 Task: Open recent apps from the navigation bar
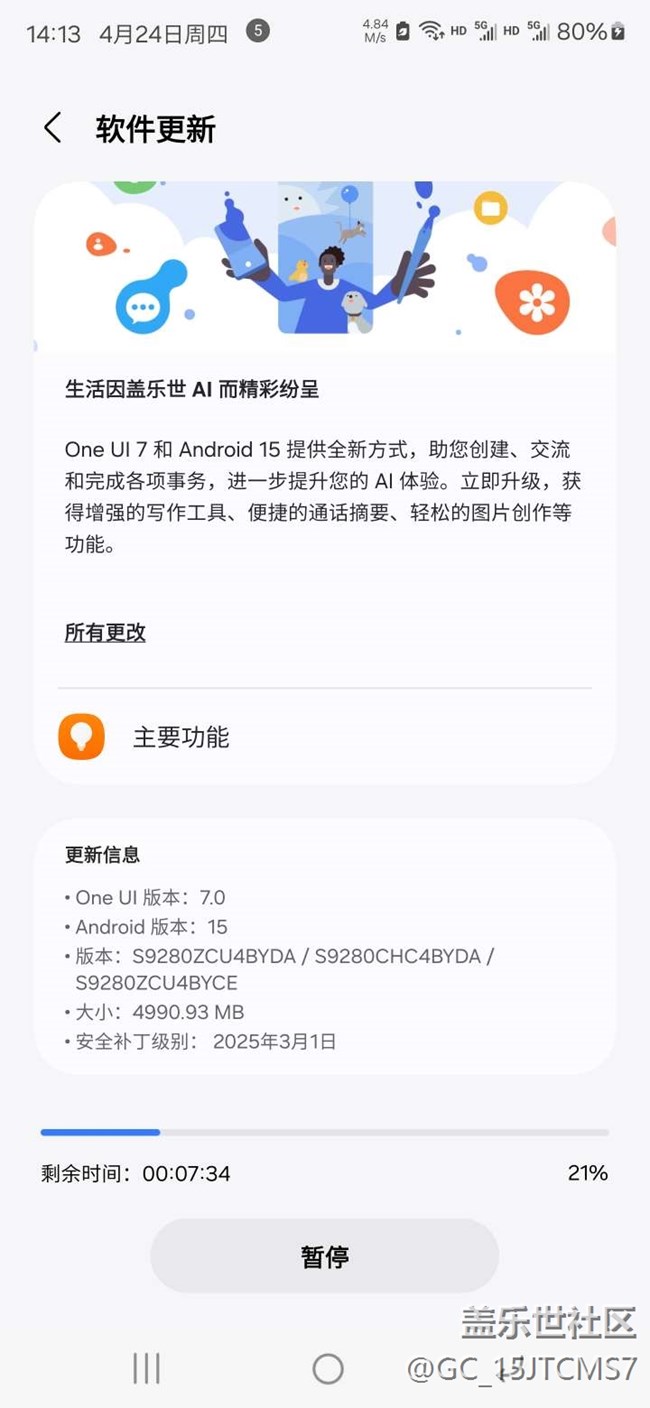coord(146,1369)
